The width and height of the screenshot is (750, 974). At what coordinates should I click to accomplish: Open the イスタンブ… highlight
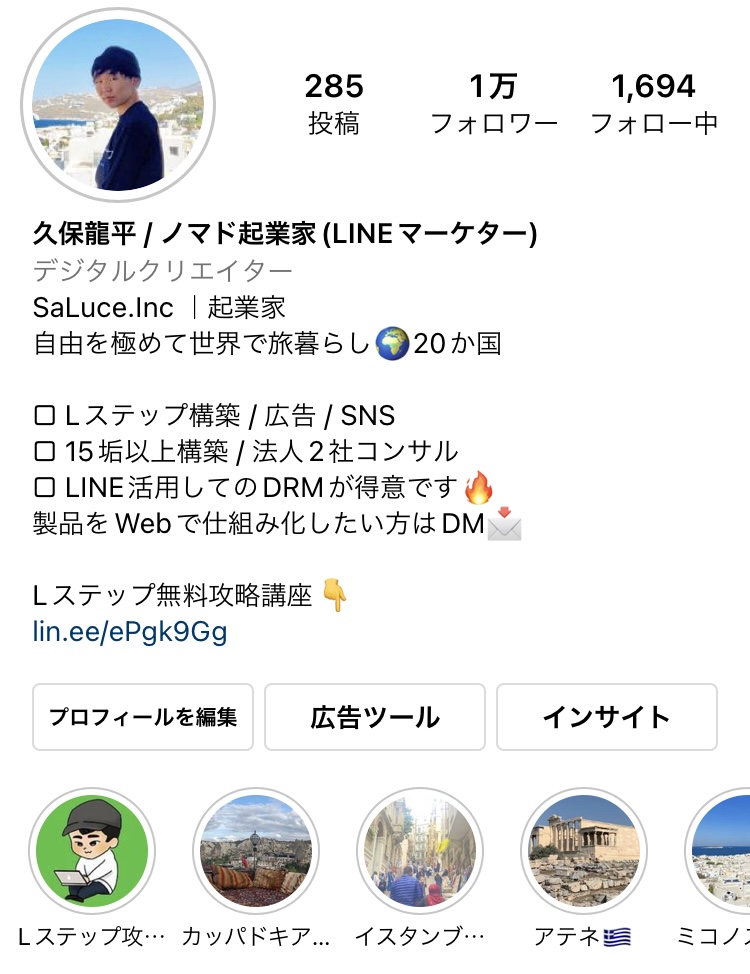click(x=420, y=851)
